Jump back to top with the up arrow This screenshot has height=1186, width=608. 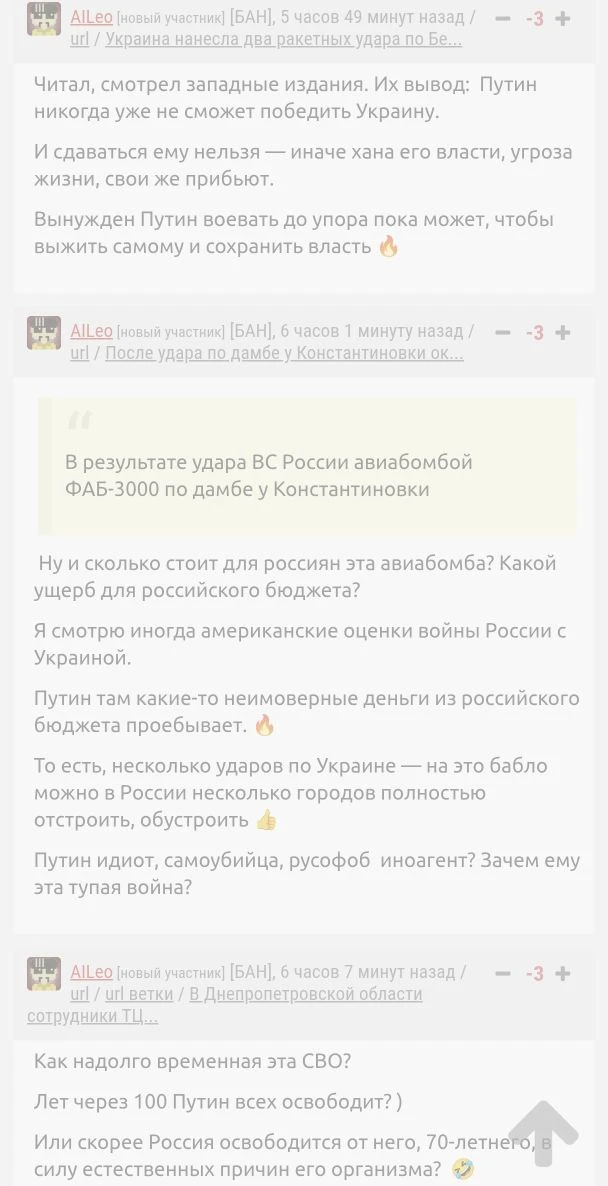(x=543, y=1133)
